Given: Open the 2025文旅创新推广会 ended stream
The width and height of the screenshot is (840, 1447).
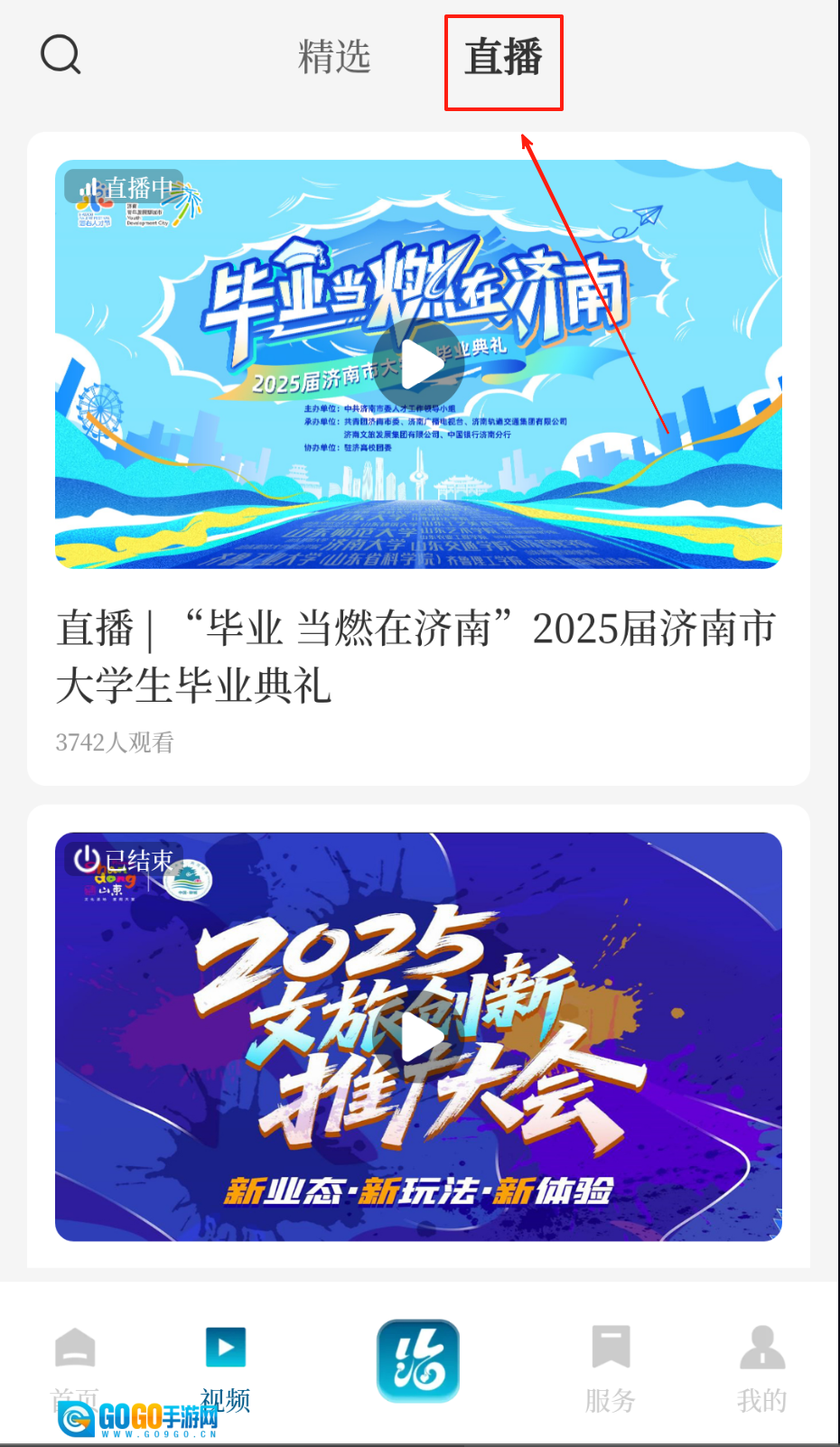Looking at the screenshot, I should (418, 1037).
